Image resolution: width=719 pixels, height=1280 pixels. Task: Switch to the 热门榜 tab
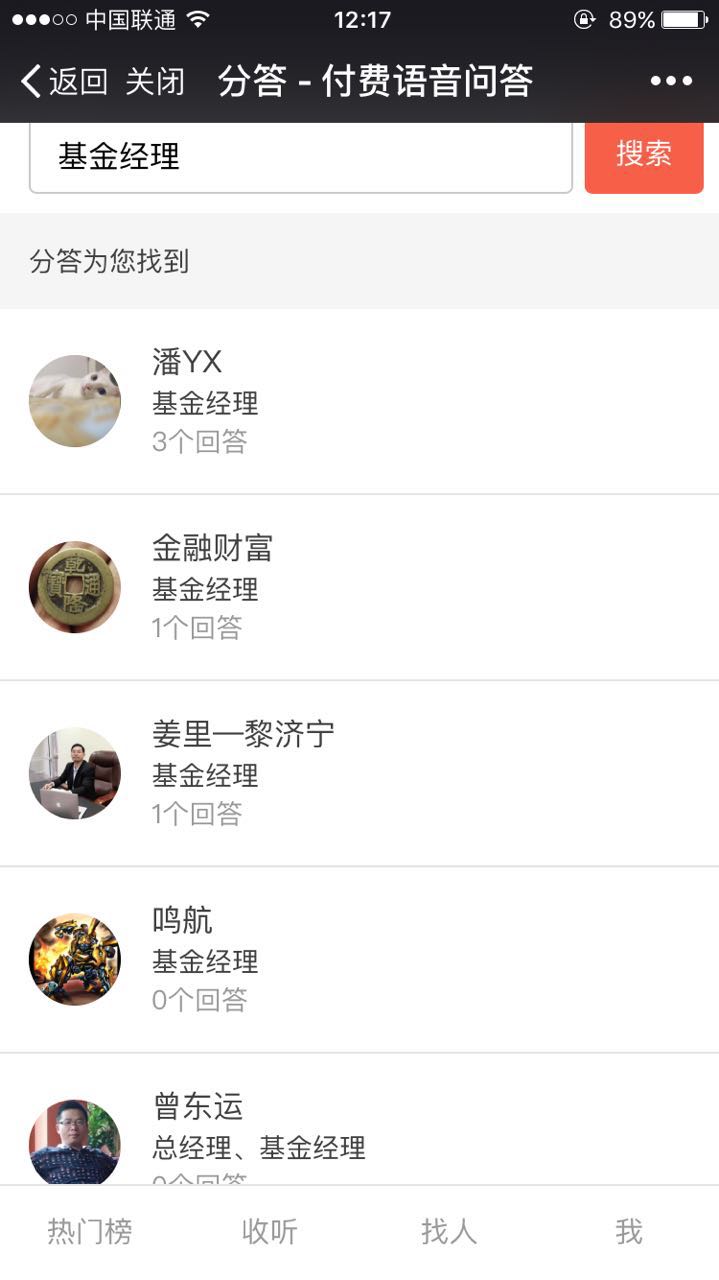pyautogui.click(x=90, y=1232)
